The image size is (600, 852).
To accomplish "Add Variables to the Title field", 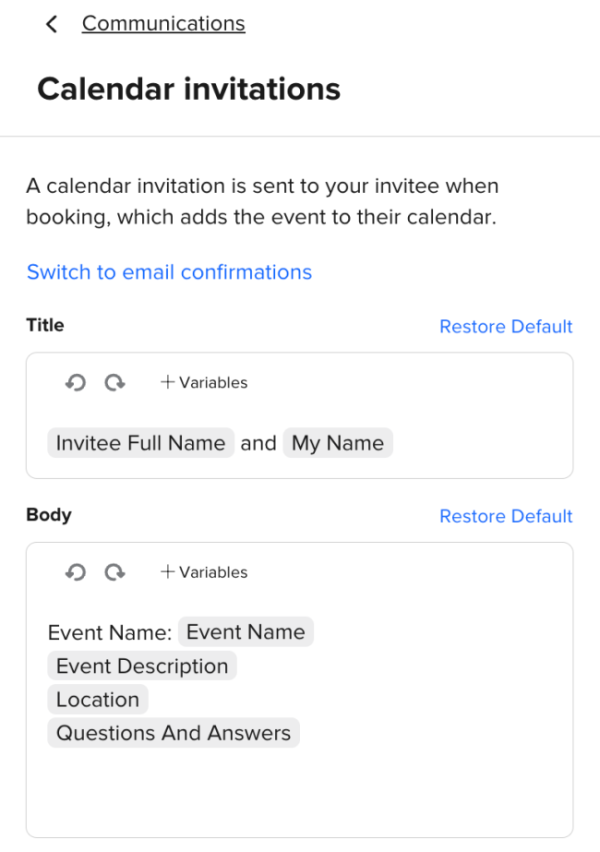I will click(x=204, y=382).
